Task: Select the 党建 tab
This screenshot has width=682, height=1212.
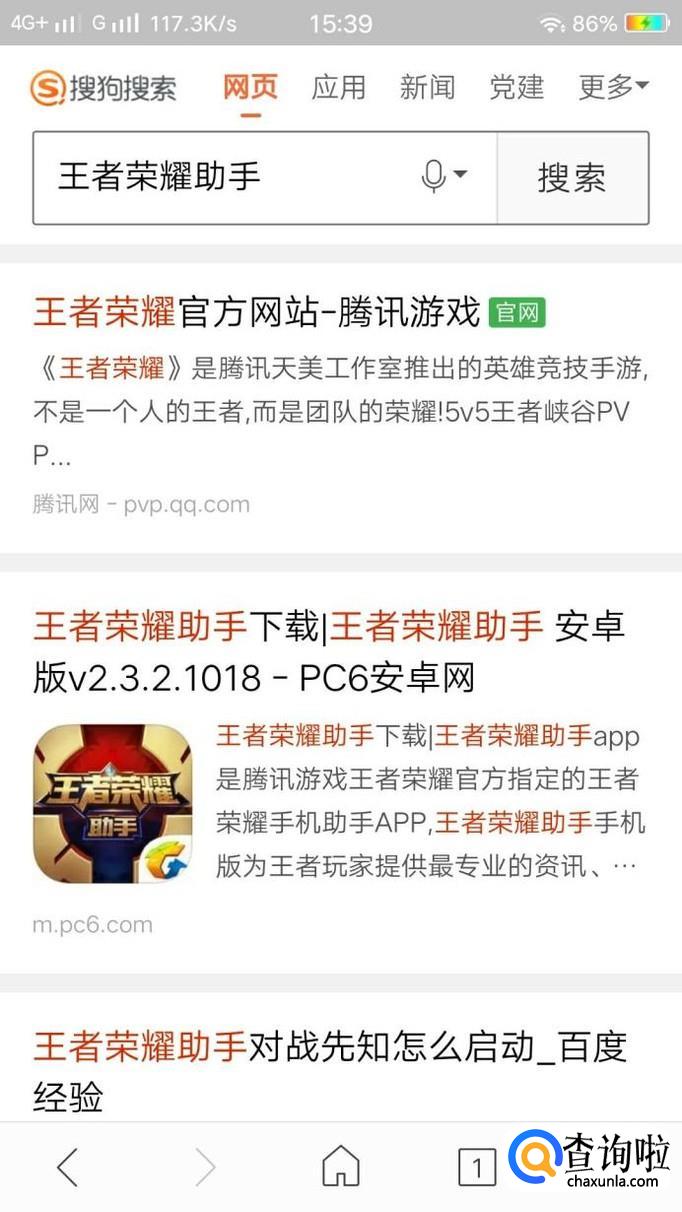Action: click(x=516, y=87)
